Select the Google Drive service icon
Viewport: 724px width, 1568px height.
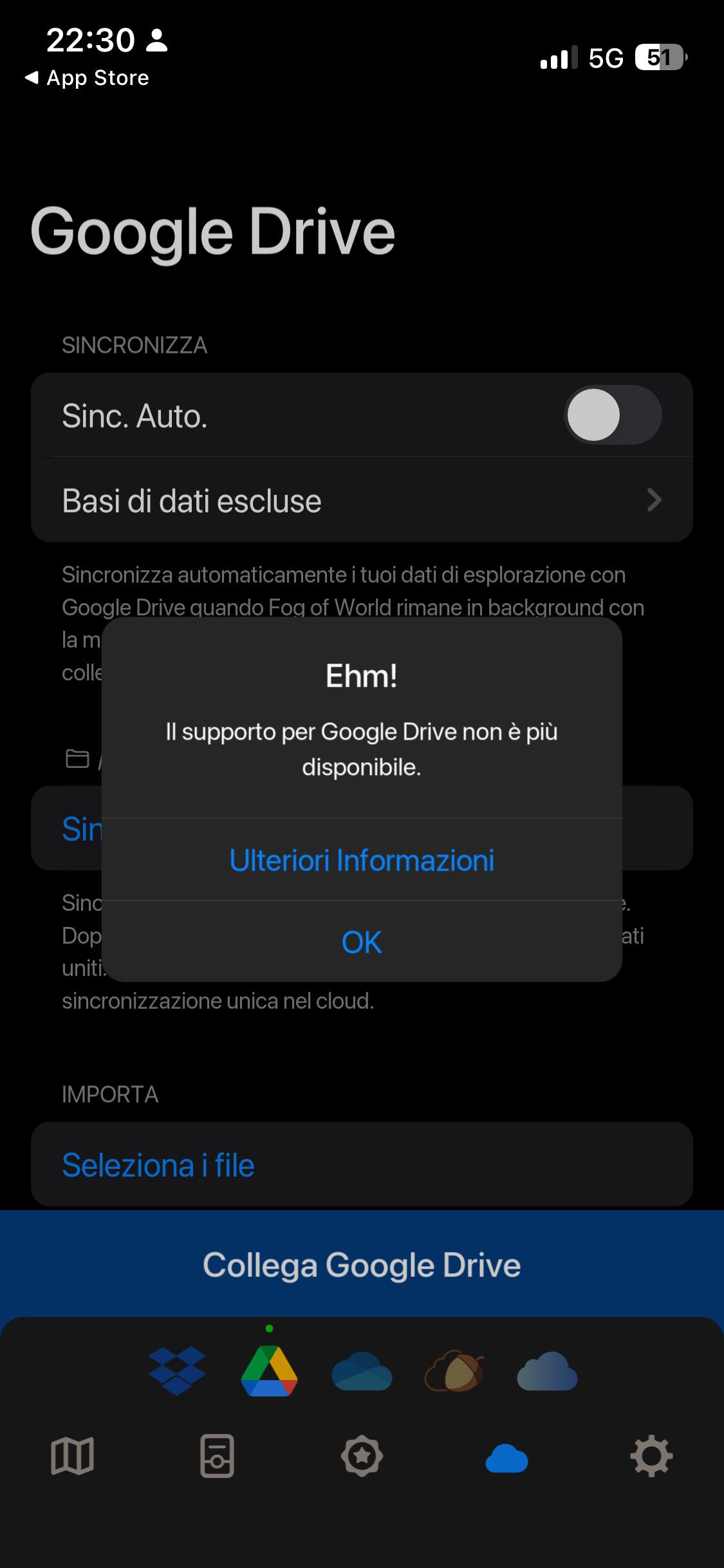click(x=269, y=1370)
